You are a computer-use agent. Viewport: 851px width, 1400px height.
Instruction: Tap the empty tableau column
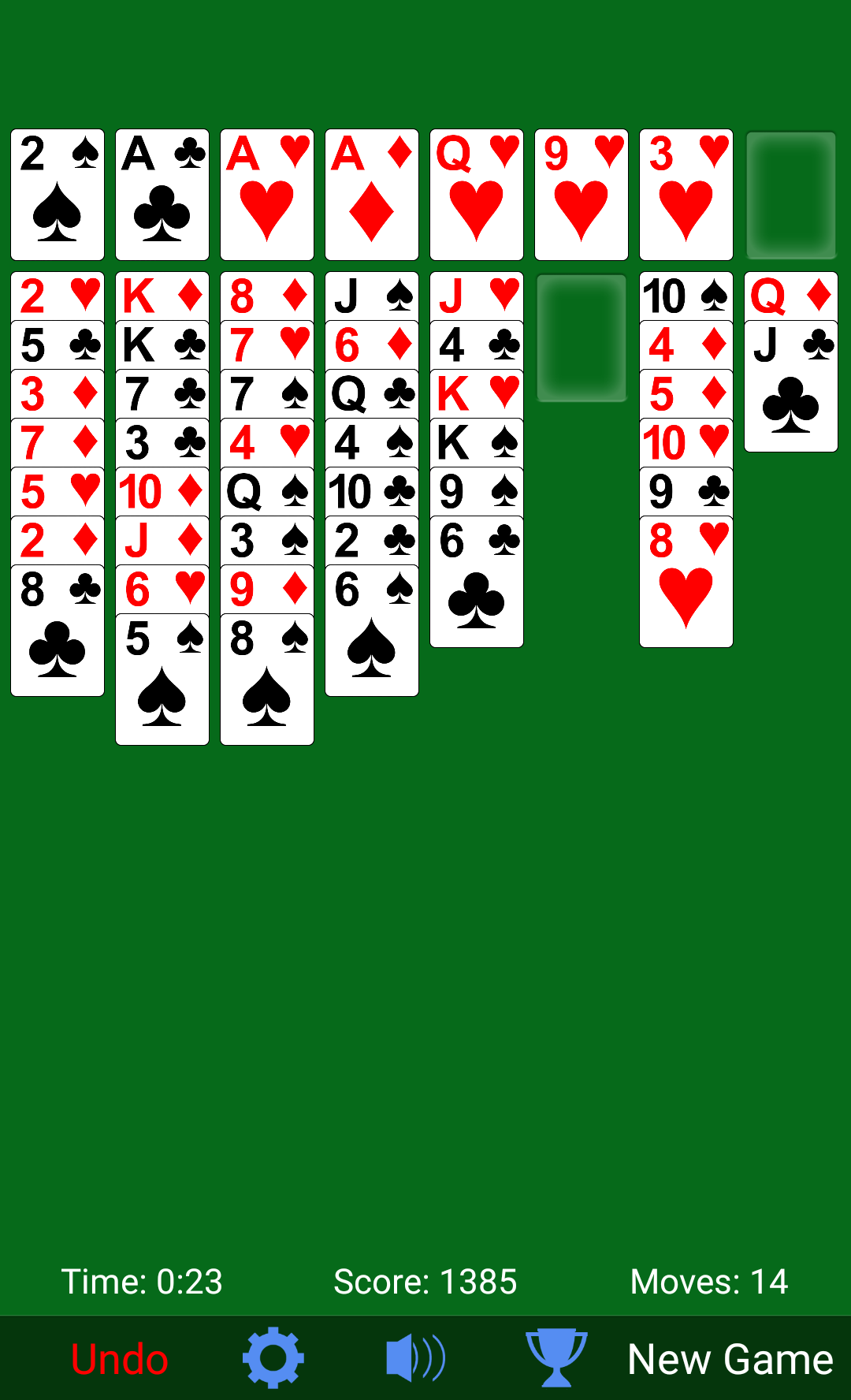582,337
